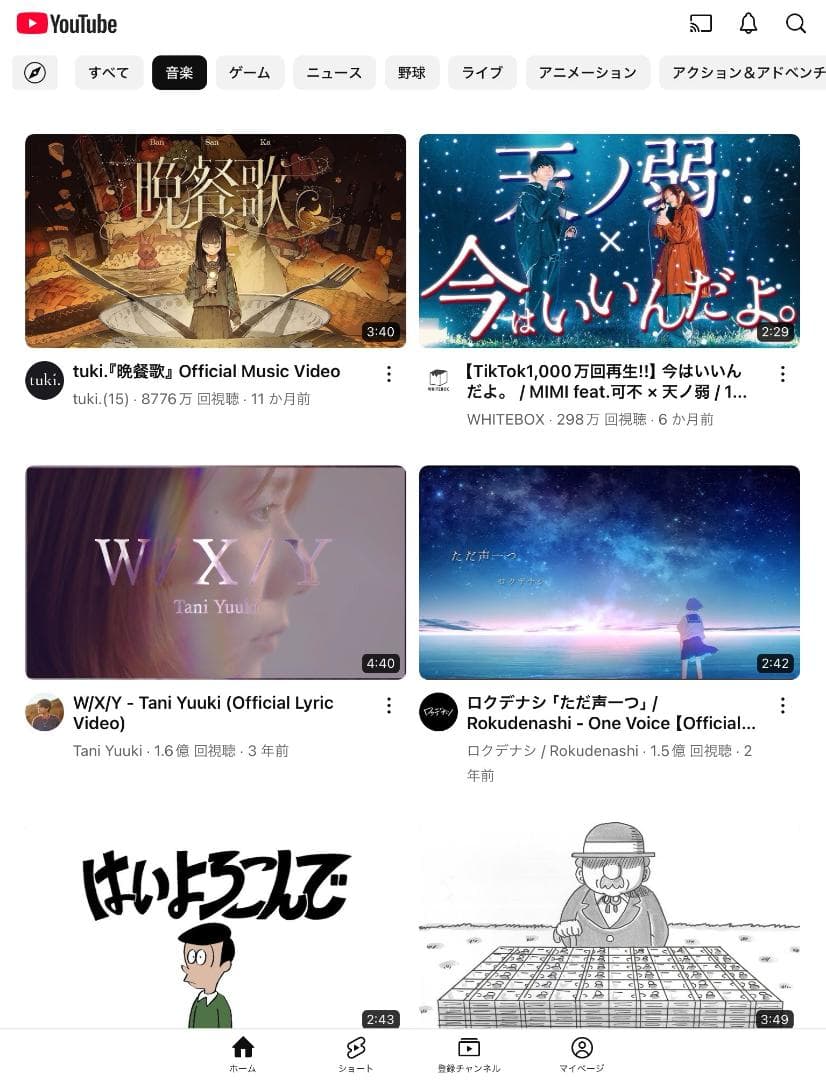Select the ライブ filter chip

(x=482, y=73)
